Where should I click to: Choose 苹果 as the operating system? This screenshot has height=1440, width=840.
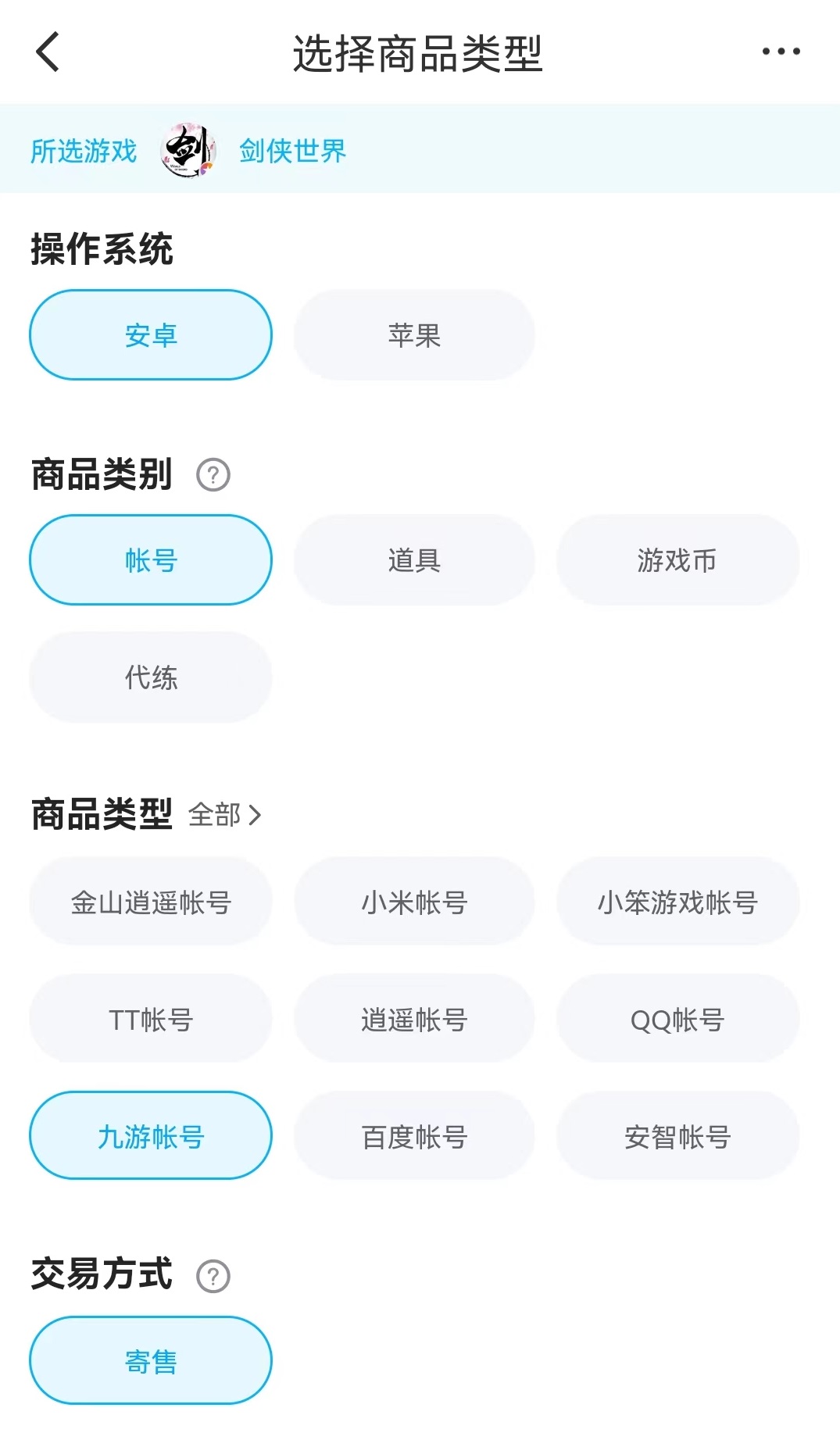tap(414, 335)
